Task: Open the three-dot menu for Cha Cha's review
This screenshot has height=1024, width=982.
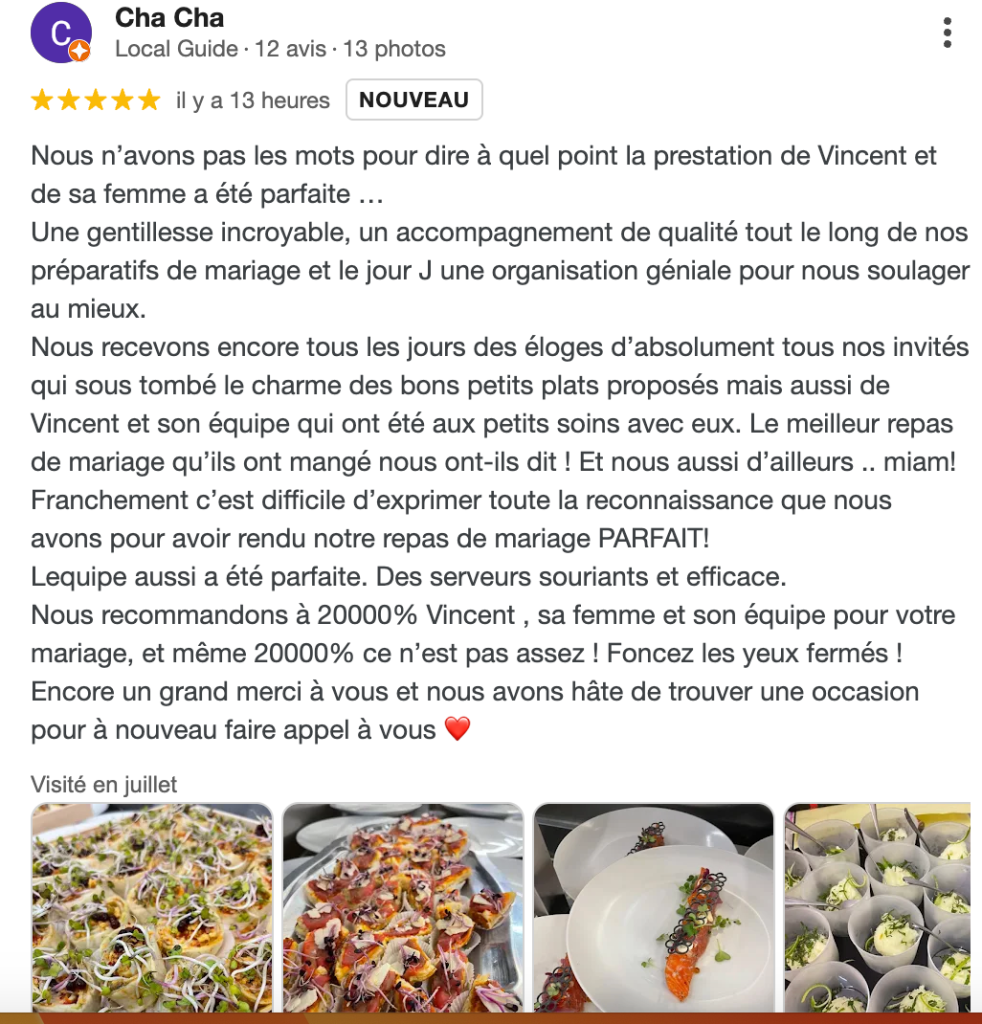Action: [x=947, y=33]
